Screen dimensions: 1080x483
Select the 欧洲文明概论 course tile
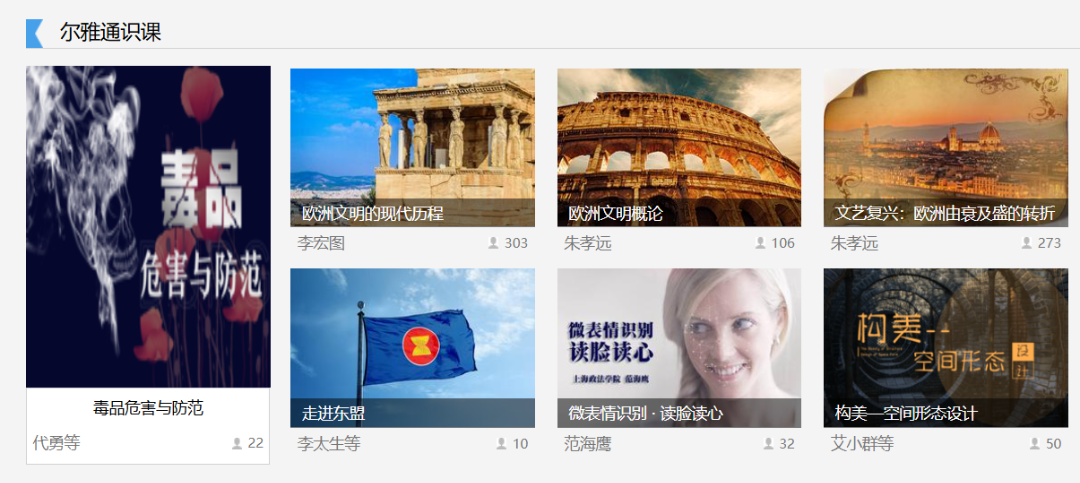point(679,148)
